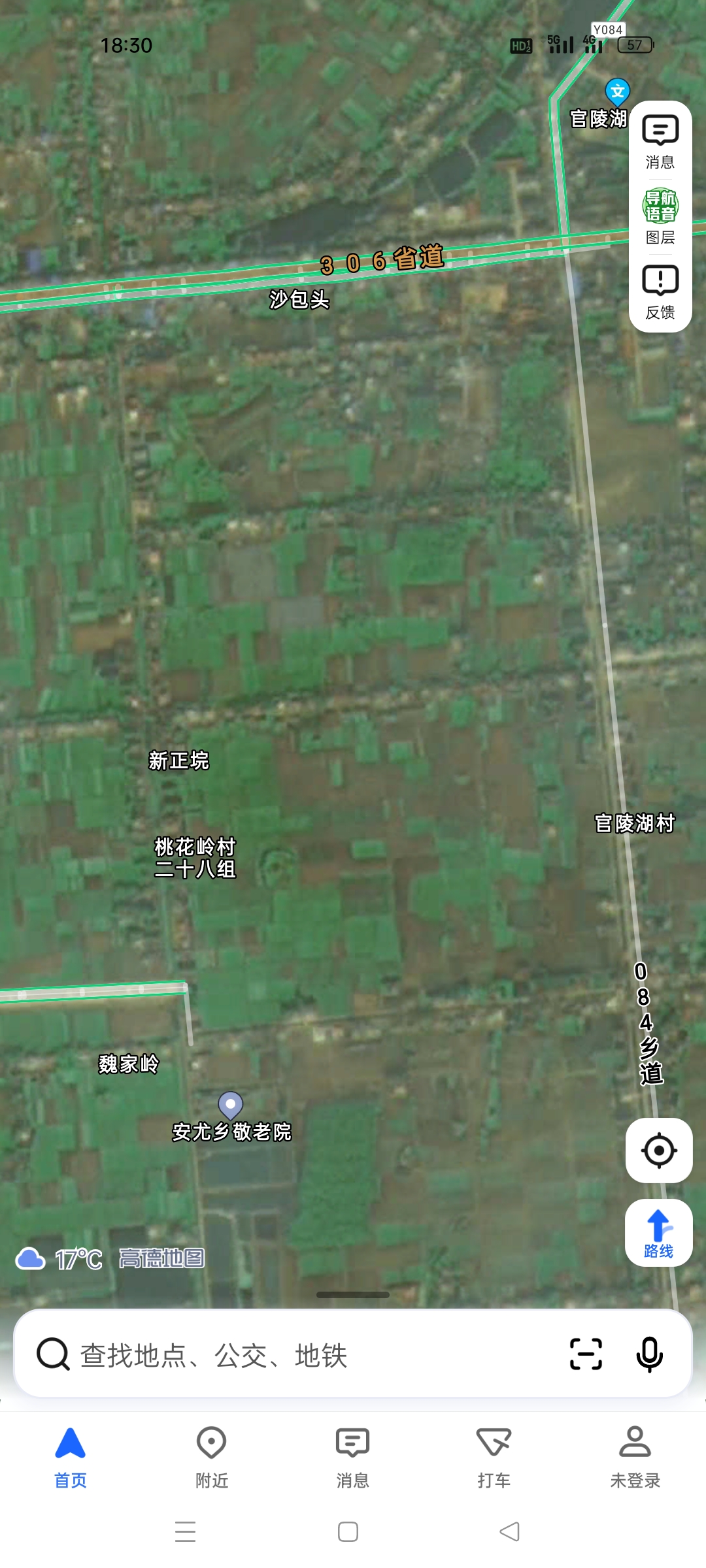This screenshot has width=706, height=1568.
Task: Recenter map on my current location
Action: (x=659, y=1151)
